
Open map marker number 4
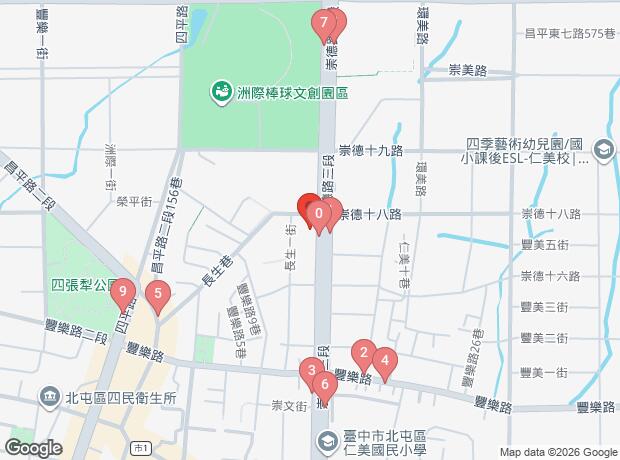tap(384, 361)
